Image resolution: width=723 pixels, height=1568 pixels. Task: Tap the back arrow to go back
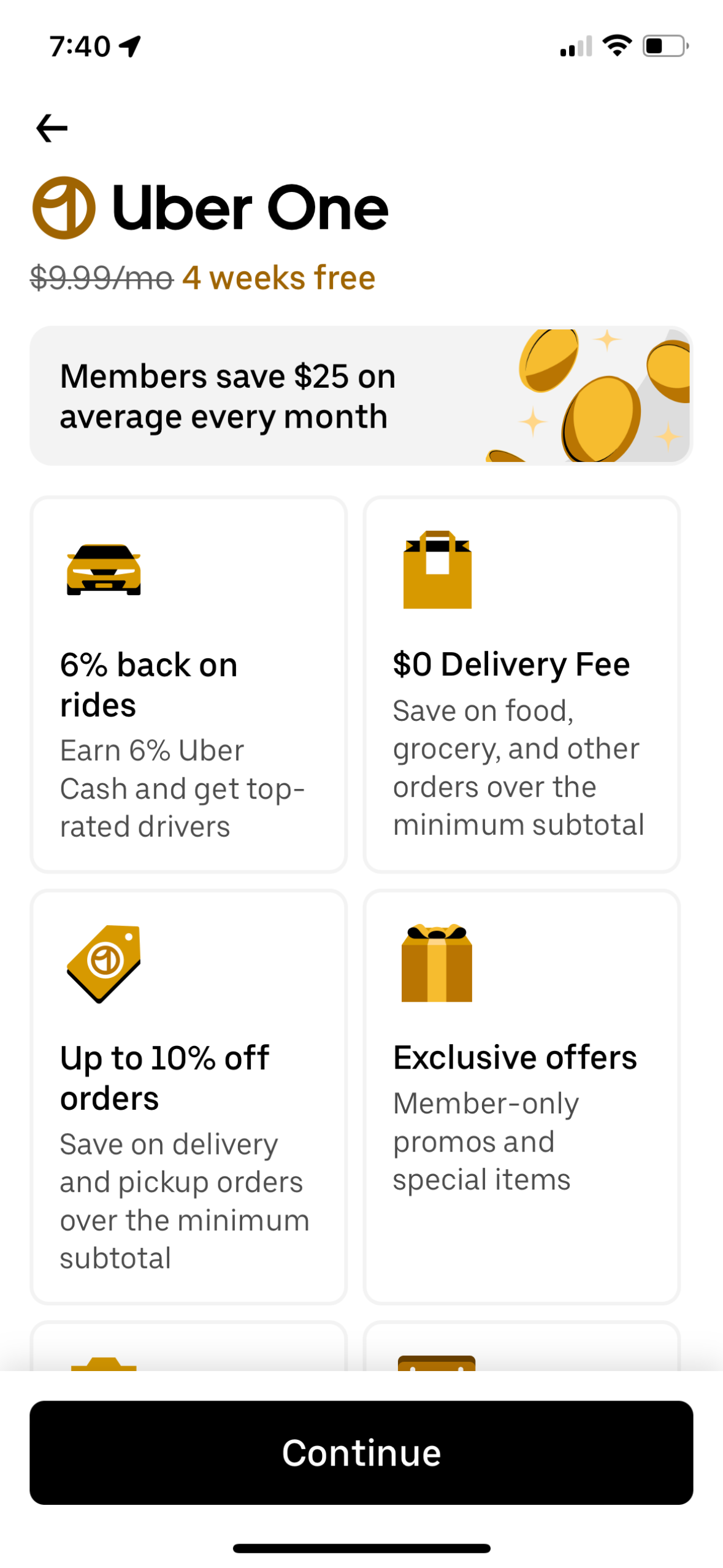coord(52,128)
